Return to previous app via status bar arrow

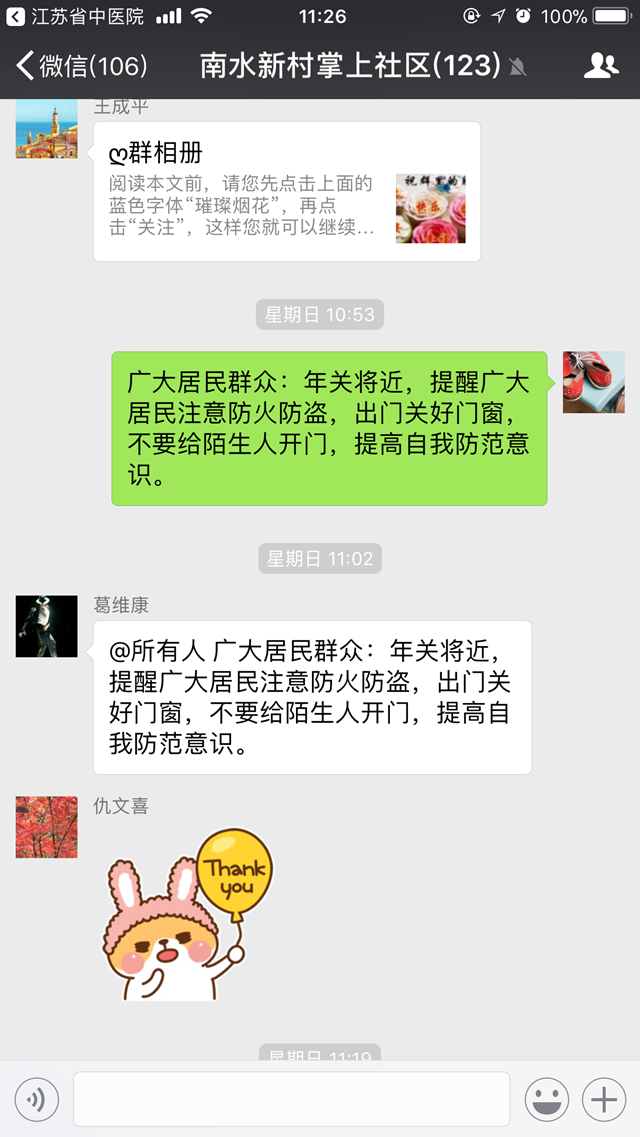(x=15, y=16)
